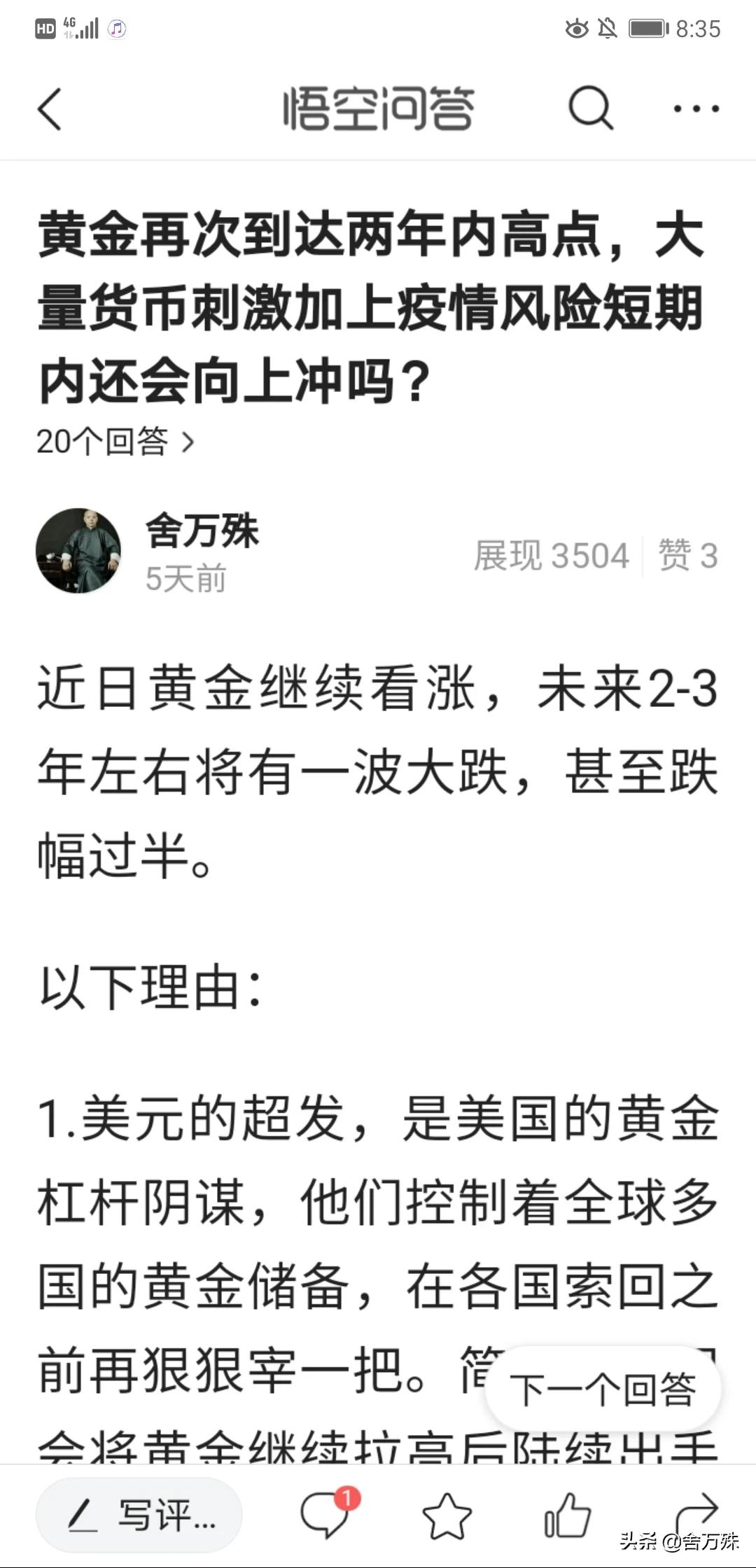
Task: Like this answer with the thumbs-up icon
Action: pos(568,1515)
